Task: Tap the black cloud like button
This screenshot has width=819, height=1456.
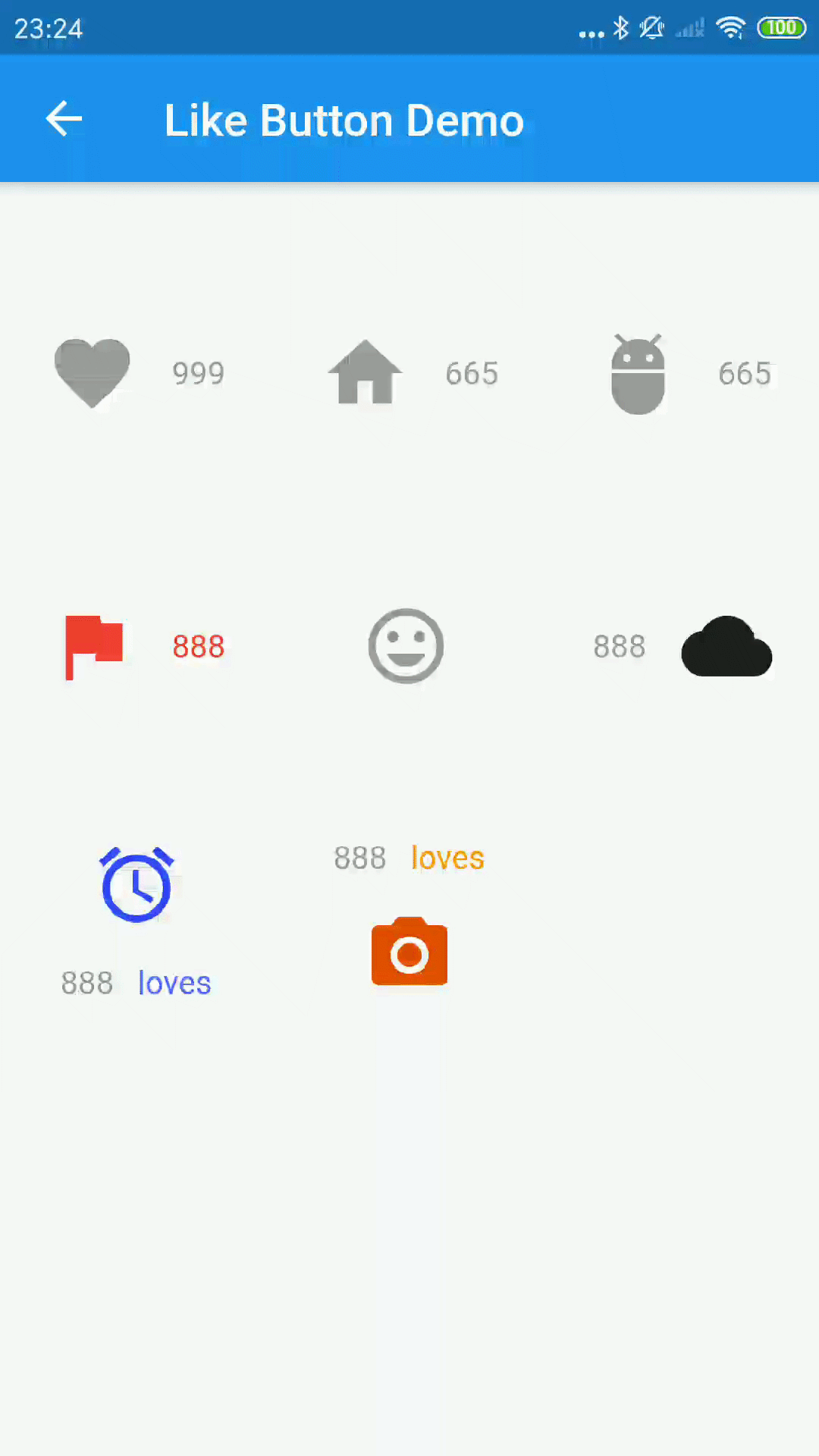Action: [726, 646]
